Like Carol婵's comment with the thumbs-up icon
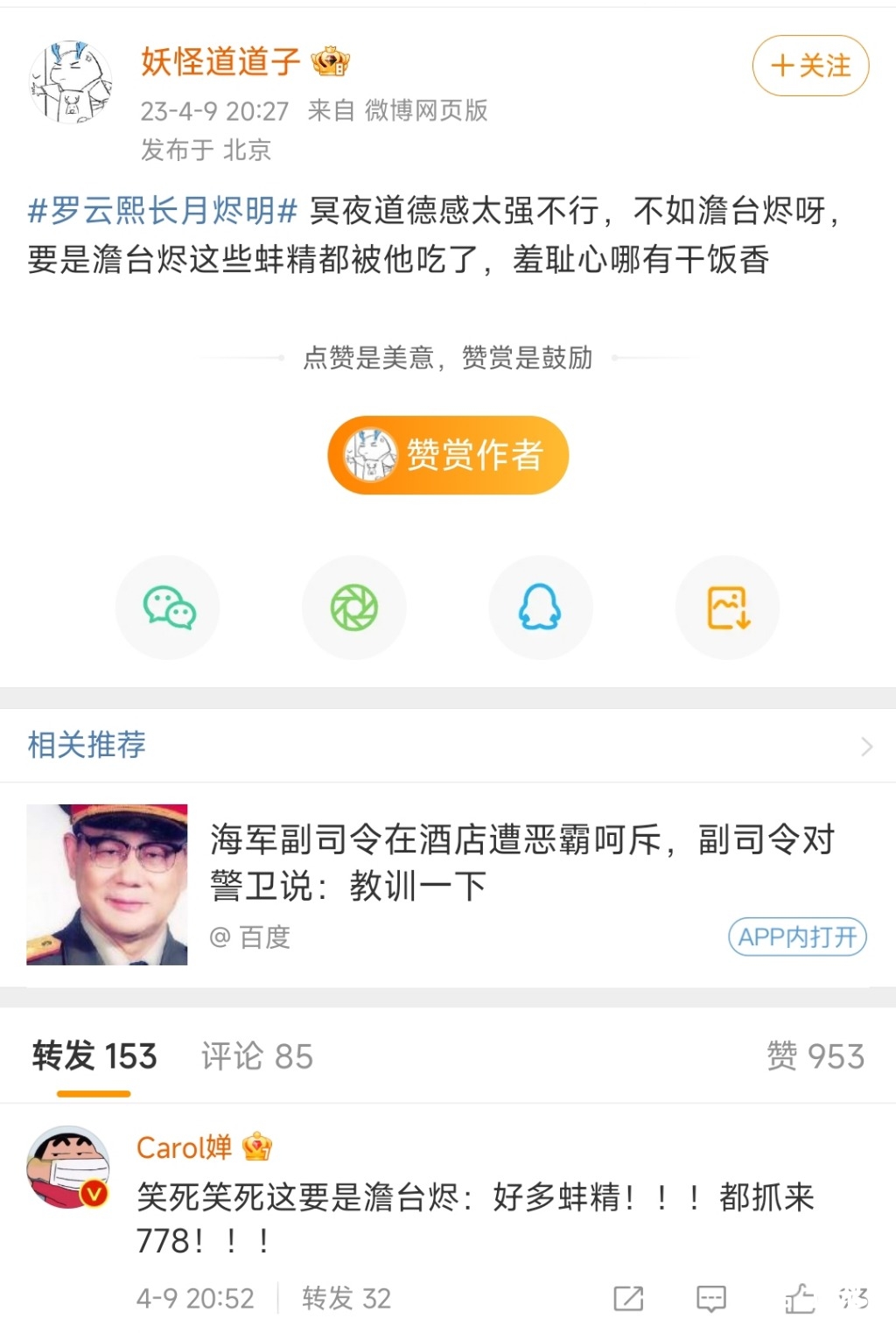The image size is (896, 1333). click(x=799, y=1298)
